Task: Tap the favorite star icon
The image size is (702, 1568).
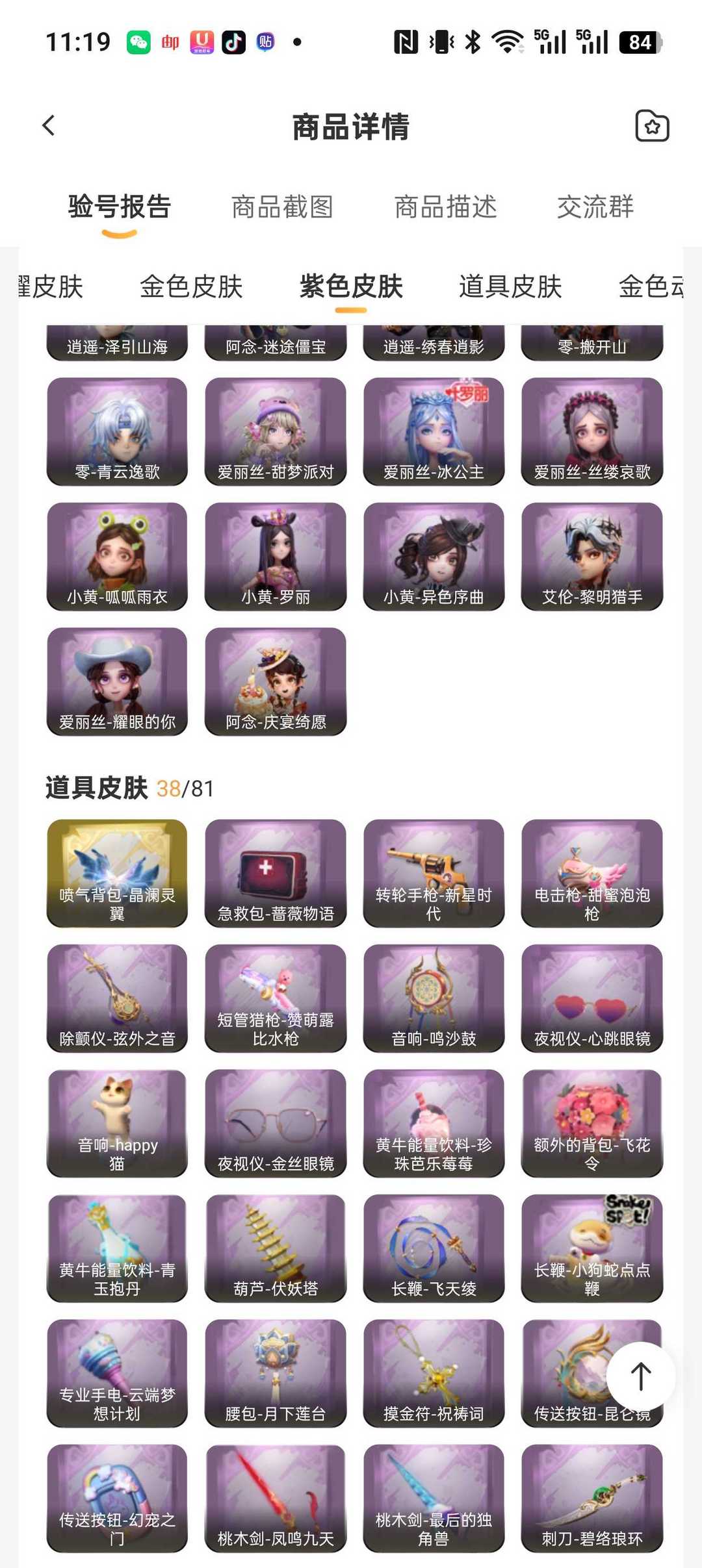Action: pos(652,126)
